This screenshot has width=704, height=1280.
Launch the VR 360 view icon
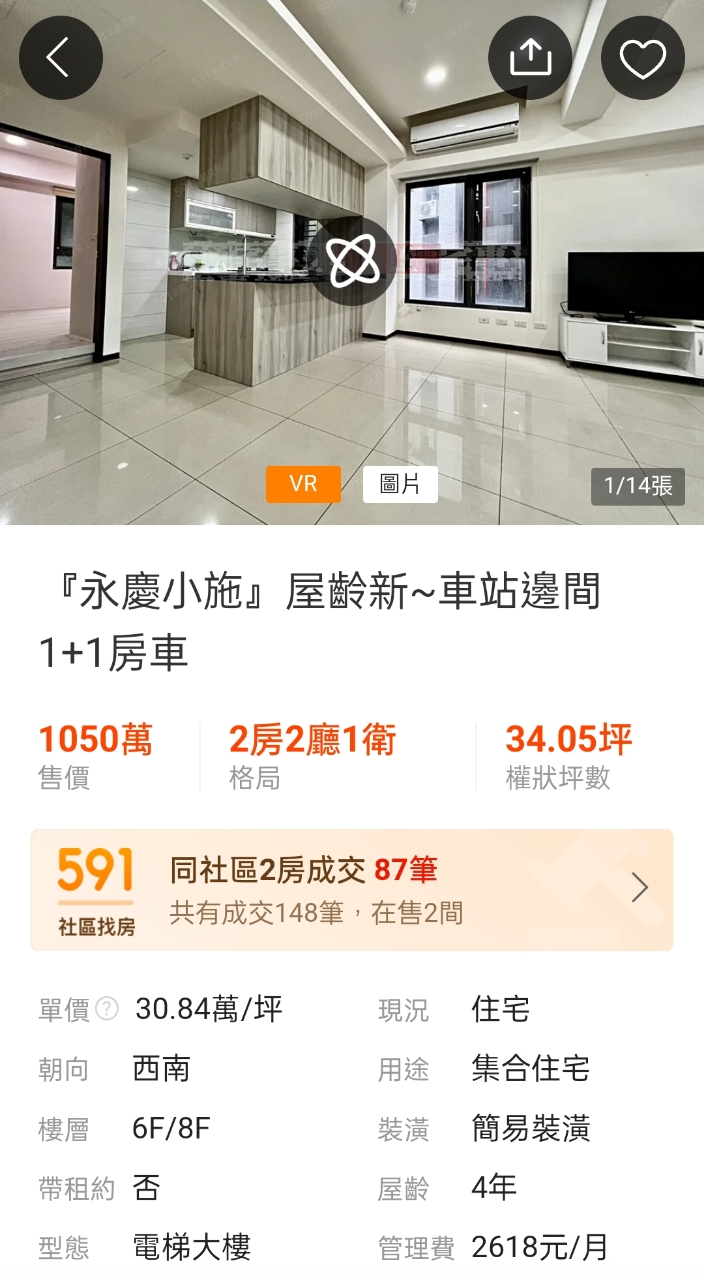point(352,261)
